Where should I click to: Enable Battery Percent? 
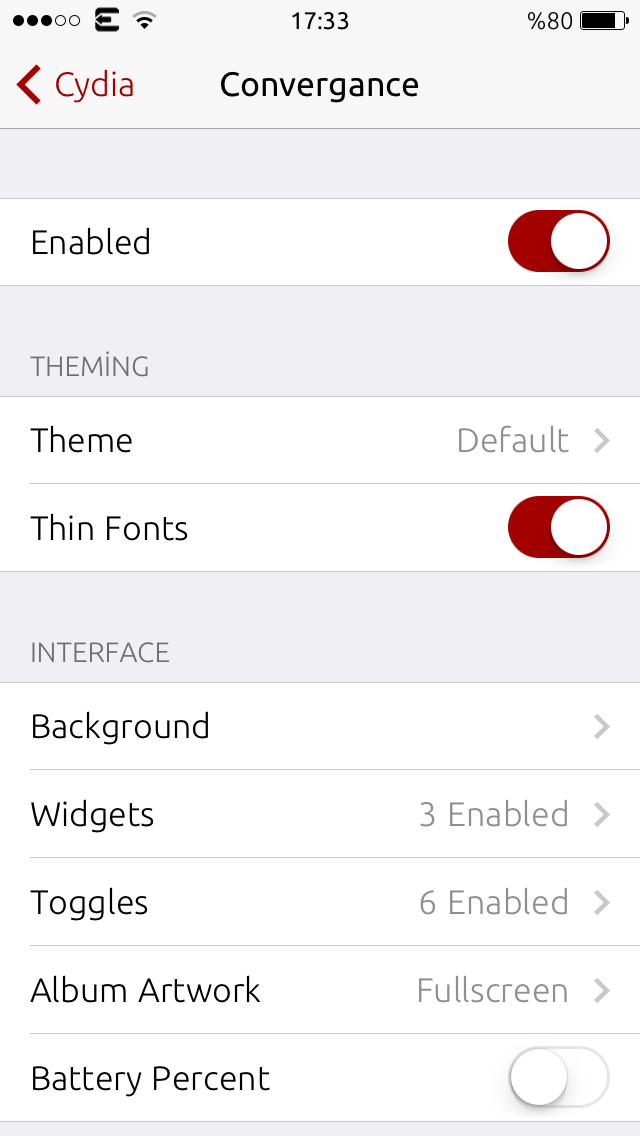pyautogui.click(x=558, y=1077)
